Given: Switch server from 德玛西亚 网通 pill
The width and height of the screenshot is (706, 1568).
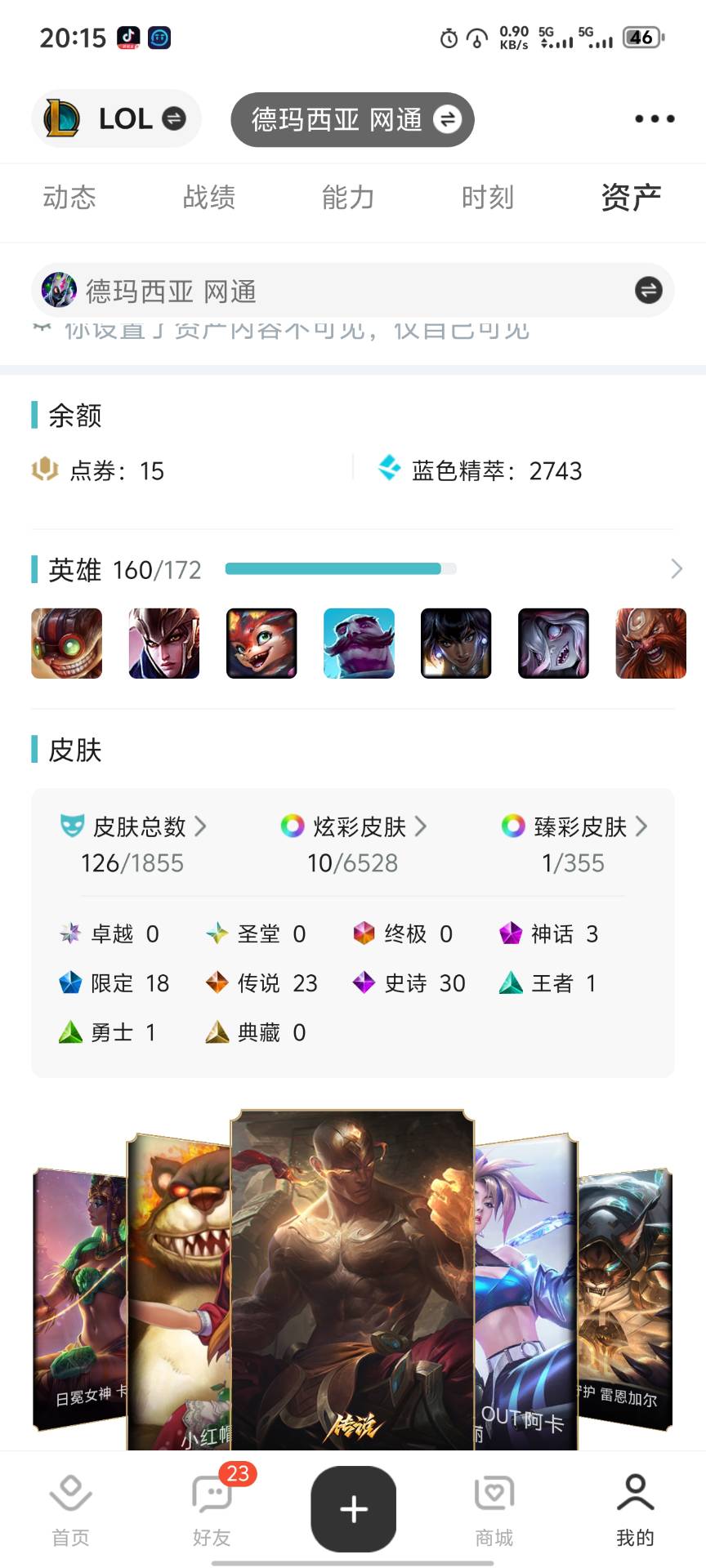Looking at the screenshot, I should pyautogui.click(x=352, y=120).
